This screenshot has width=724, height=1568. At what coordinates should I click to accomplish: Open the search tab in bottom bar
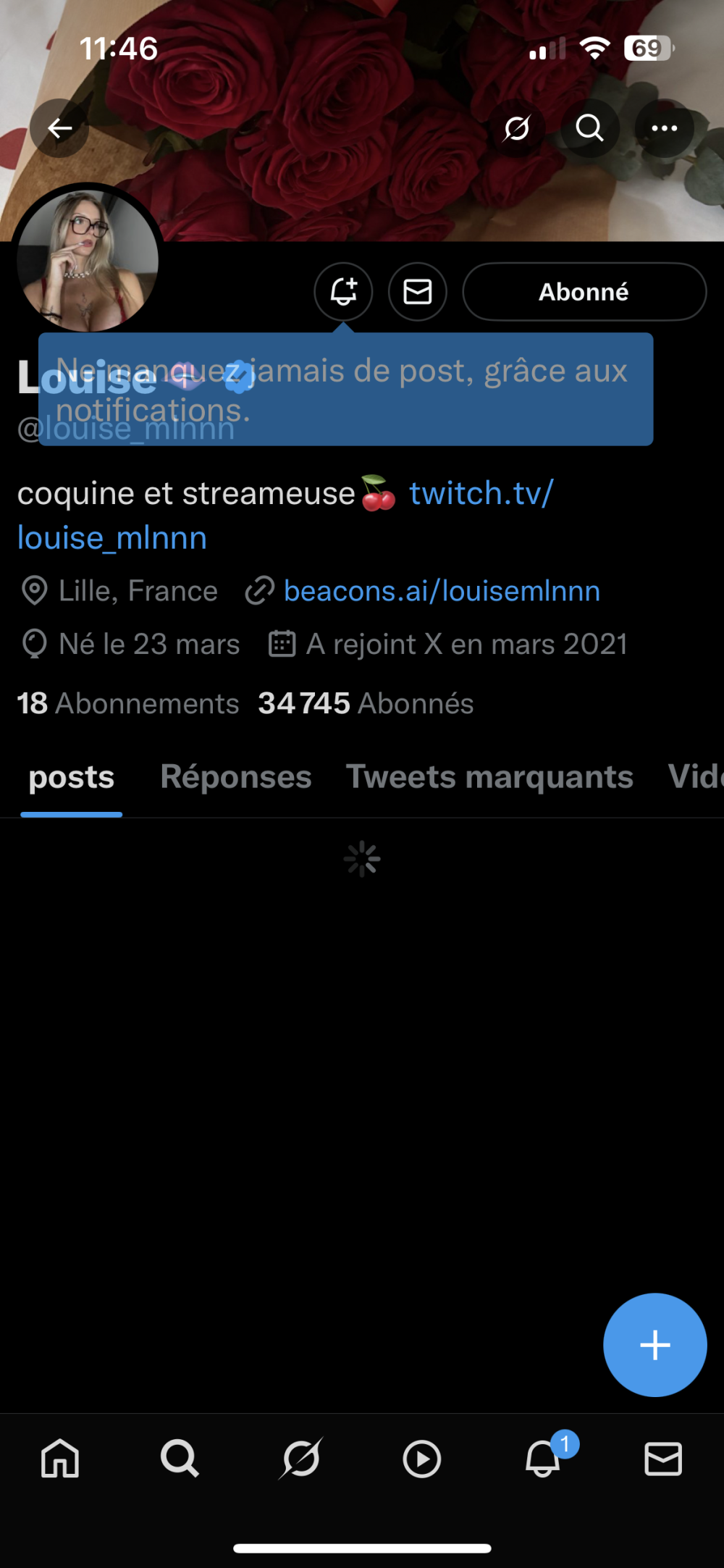point(180,1459)
